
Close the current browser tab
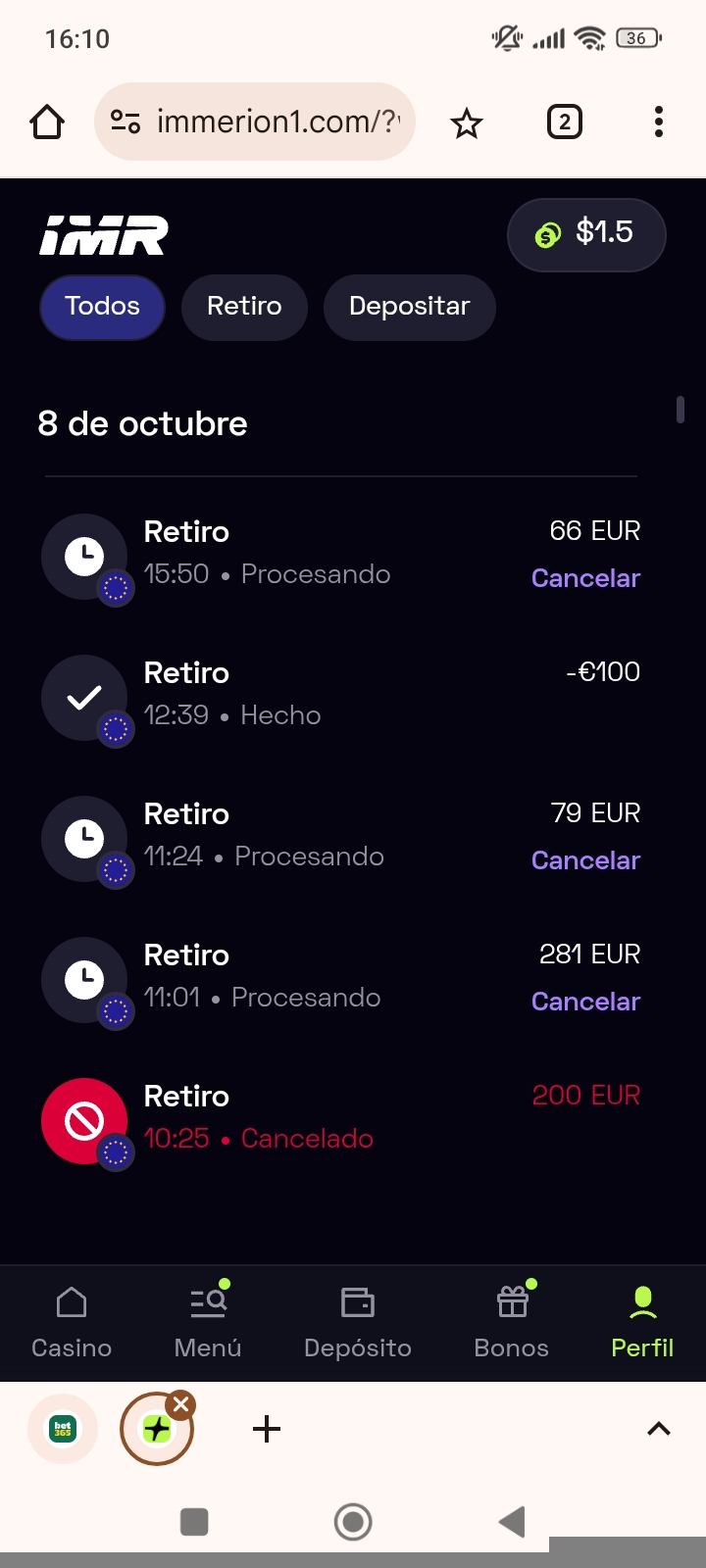point(180,1405)
